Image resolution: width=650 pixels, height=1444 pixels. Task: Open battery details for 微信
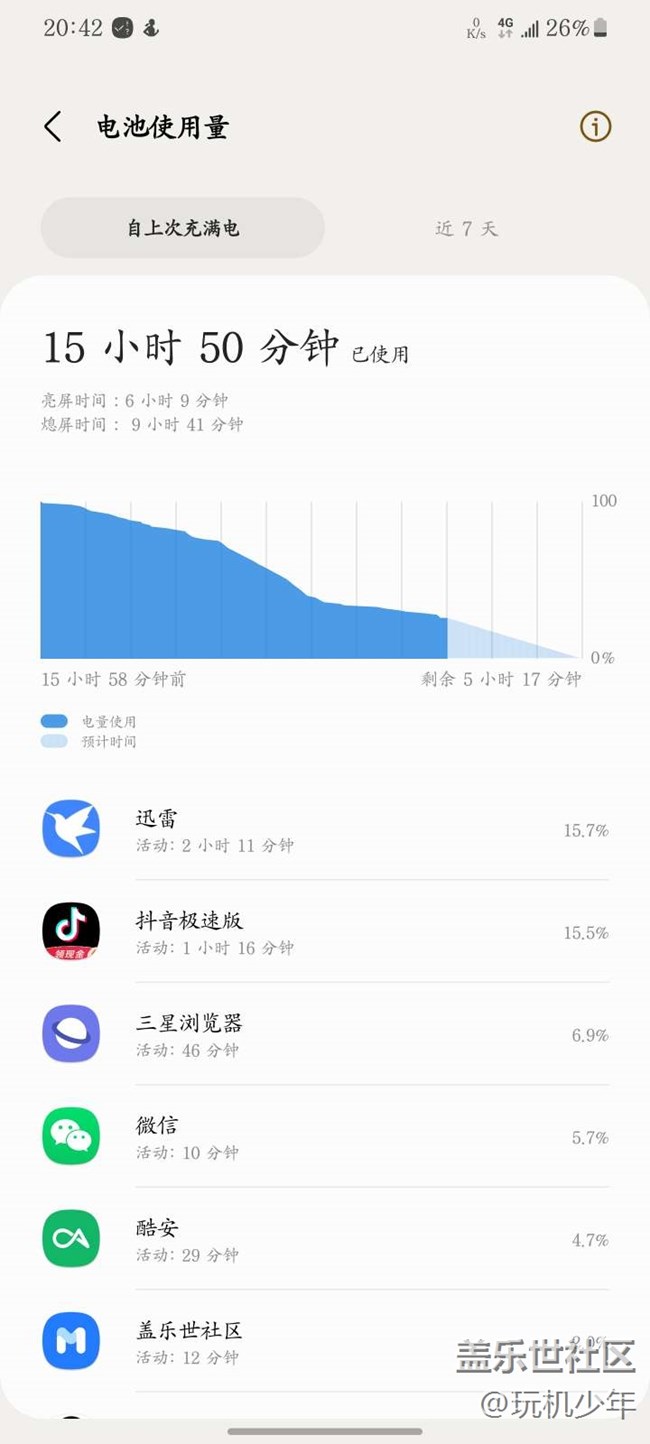325,1136
